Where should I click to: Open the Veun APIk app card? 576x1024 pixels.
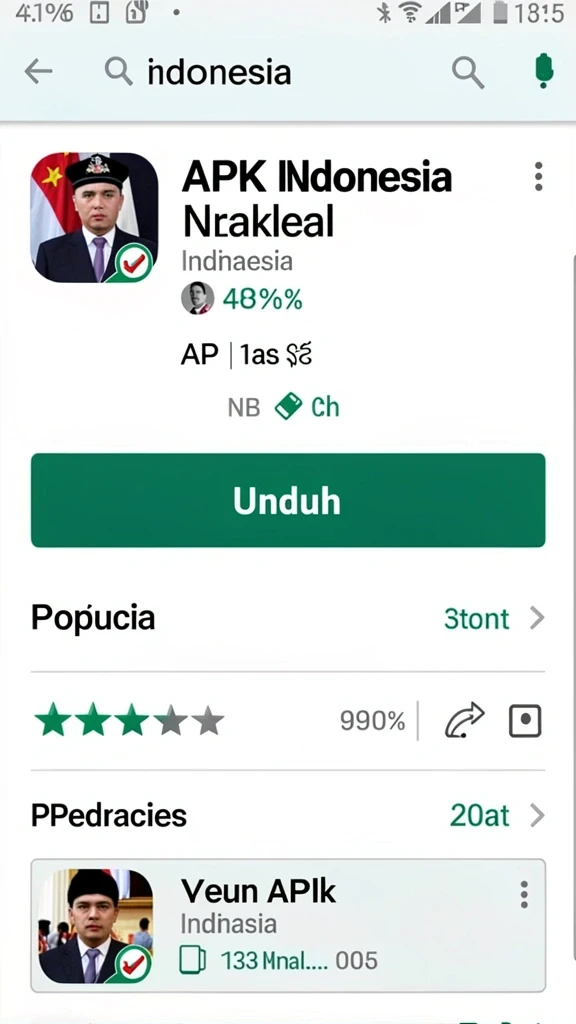[288, 925]
